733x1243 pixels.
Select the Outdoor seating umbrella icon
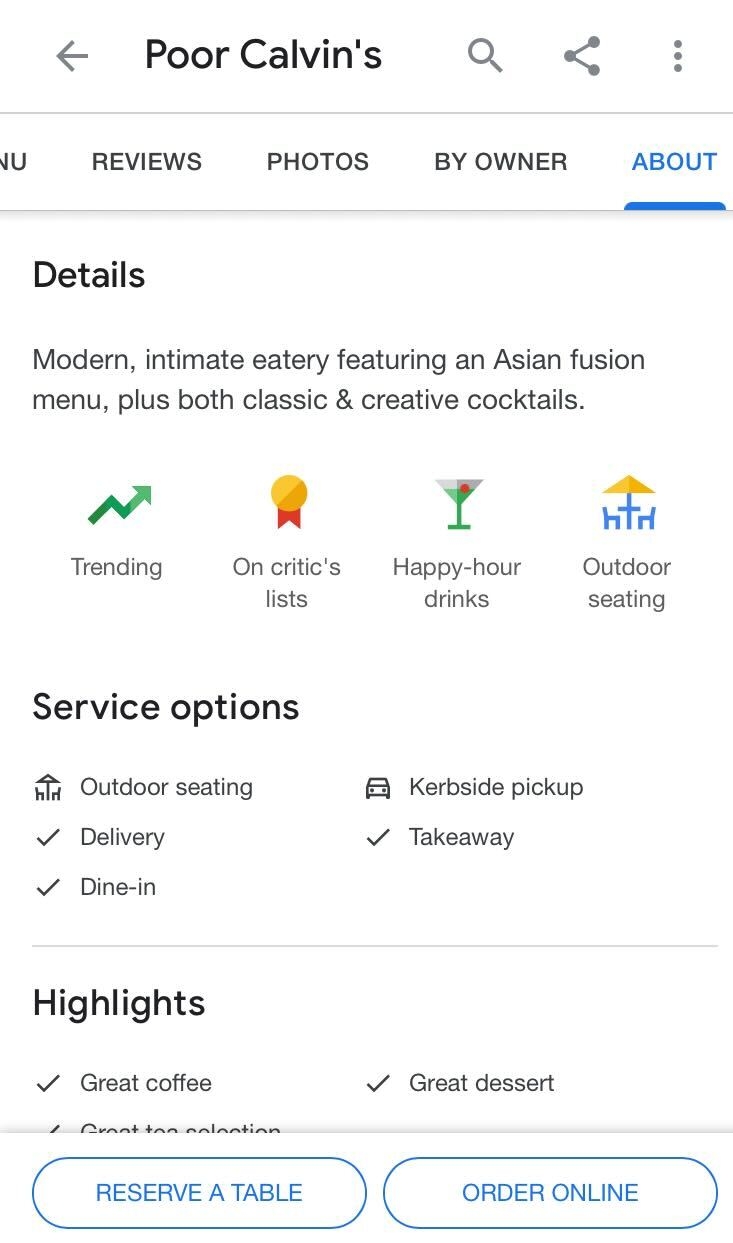(x=626, y=501)
